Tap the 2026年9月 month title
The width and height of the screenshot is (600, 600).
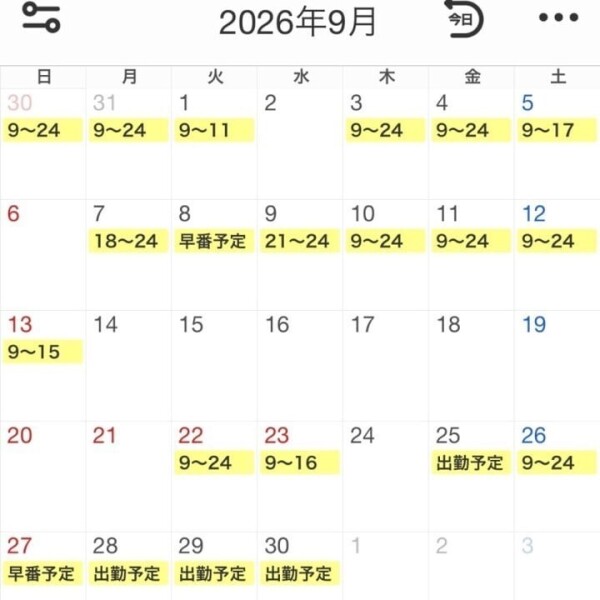click(x=297, y=22)
